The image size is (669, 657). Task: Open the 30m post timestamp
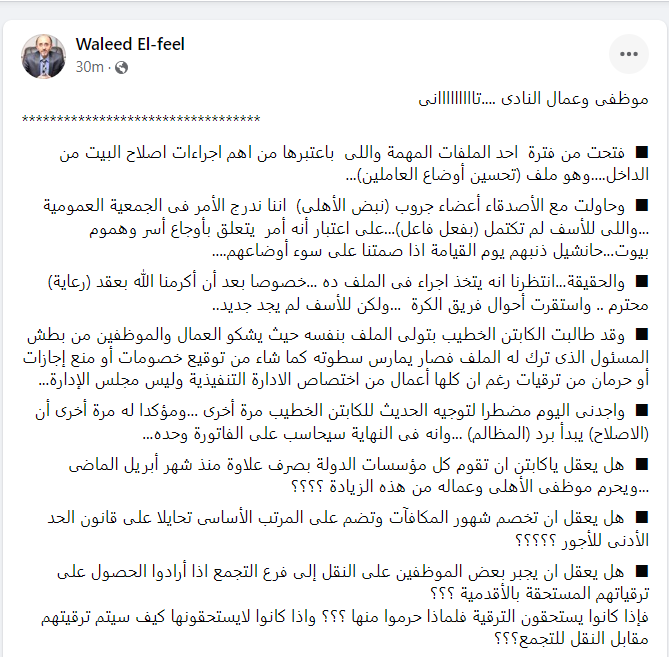tap(88, 67)
